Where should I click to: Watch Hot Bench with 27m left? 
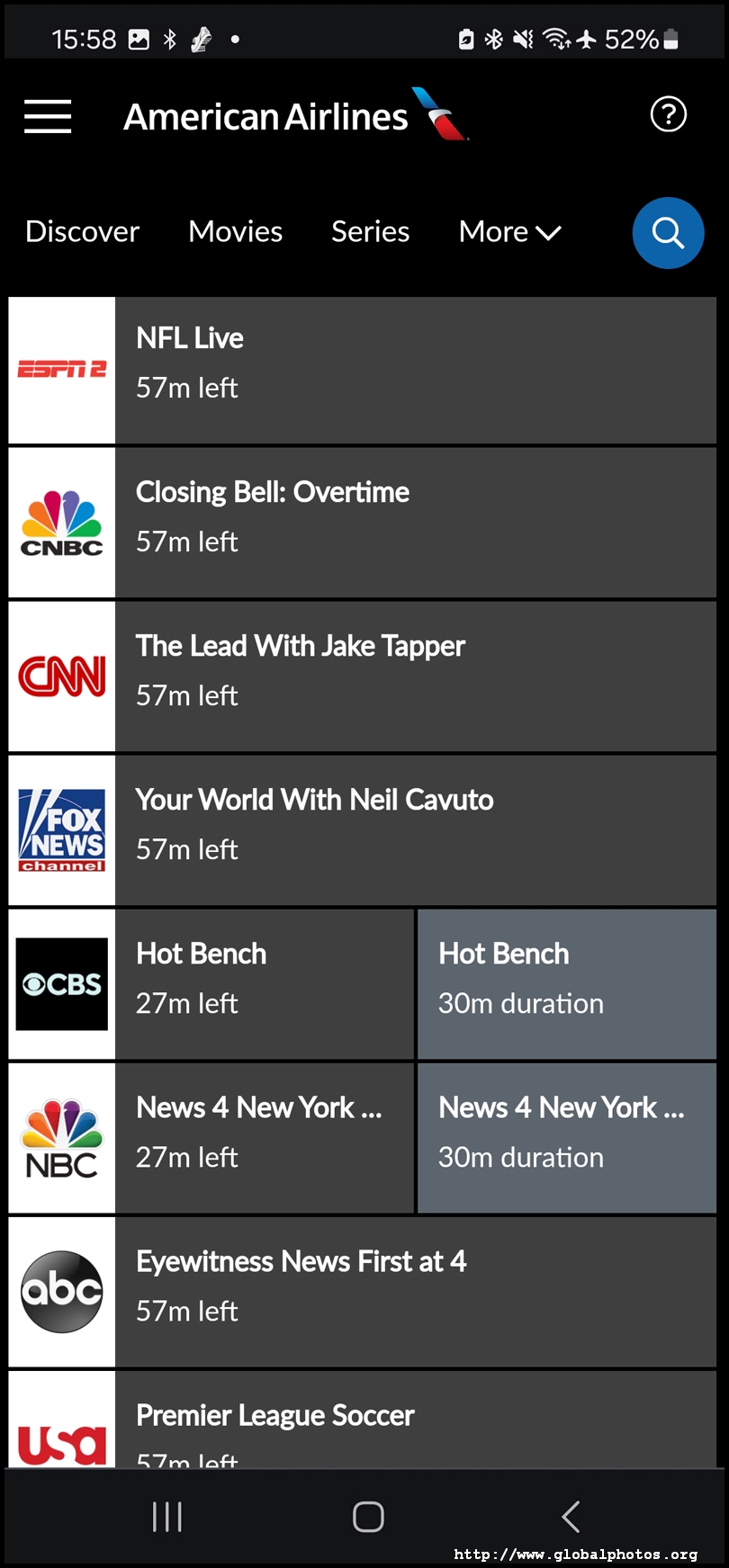pyautogui.click(x=263, y=984)
